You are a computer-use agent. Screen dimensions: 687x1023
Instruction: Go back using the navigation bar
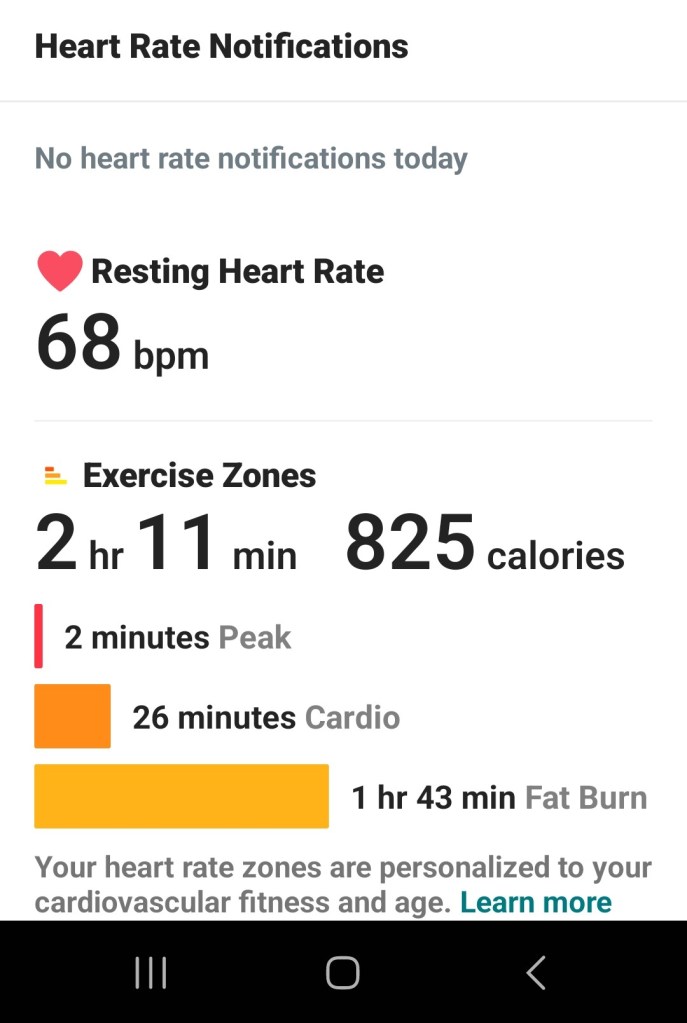[x=536, y=972]
